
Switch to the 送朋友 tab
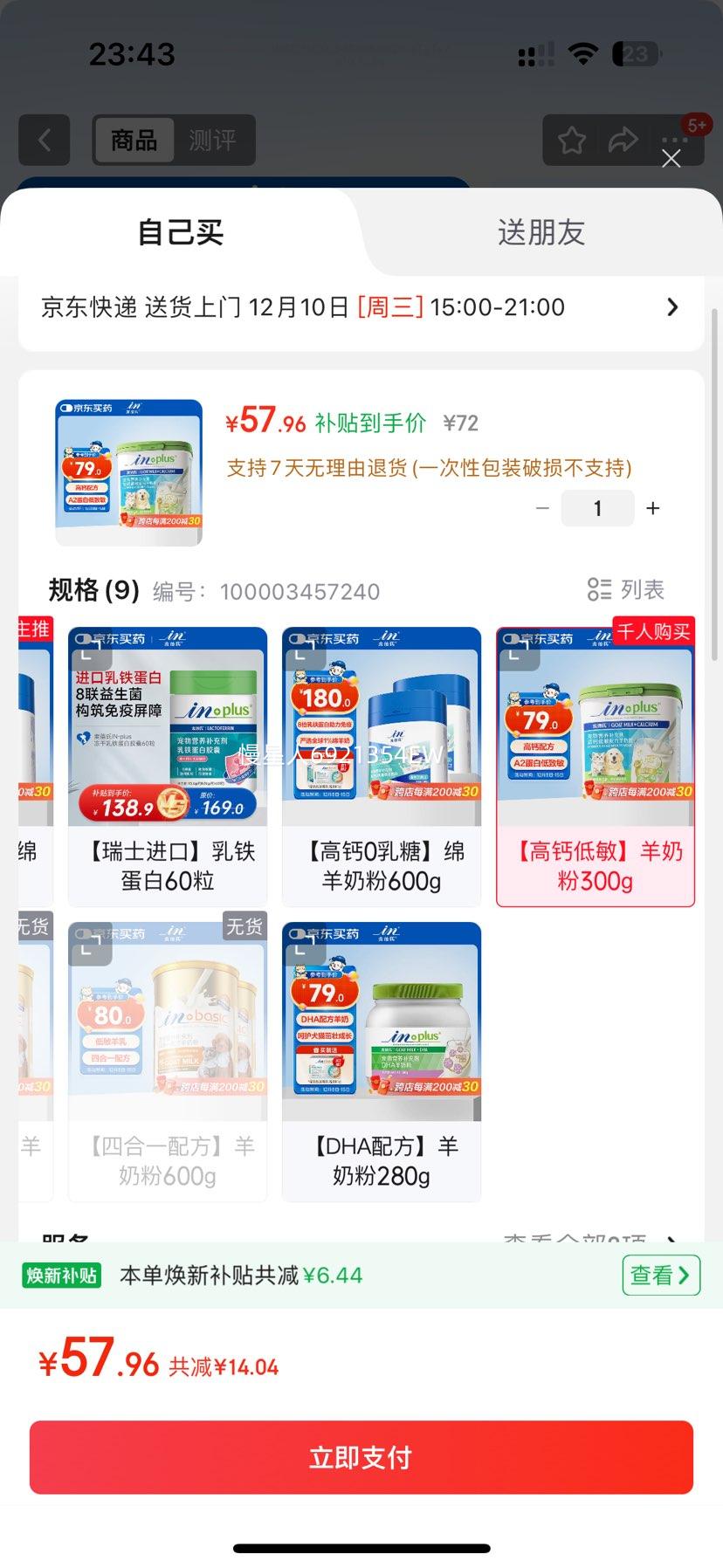(x=540, y=232)
